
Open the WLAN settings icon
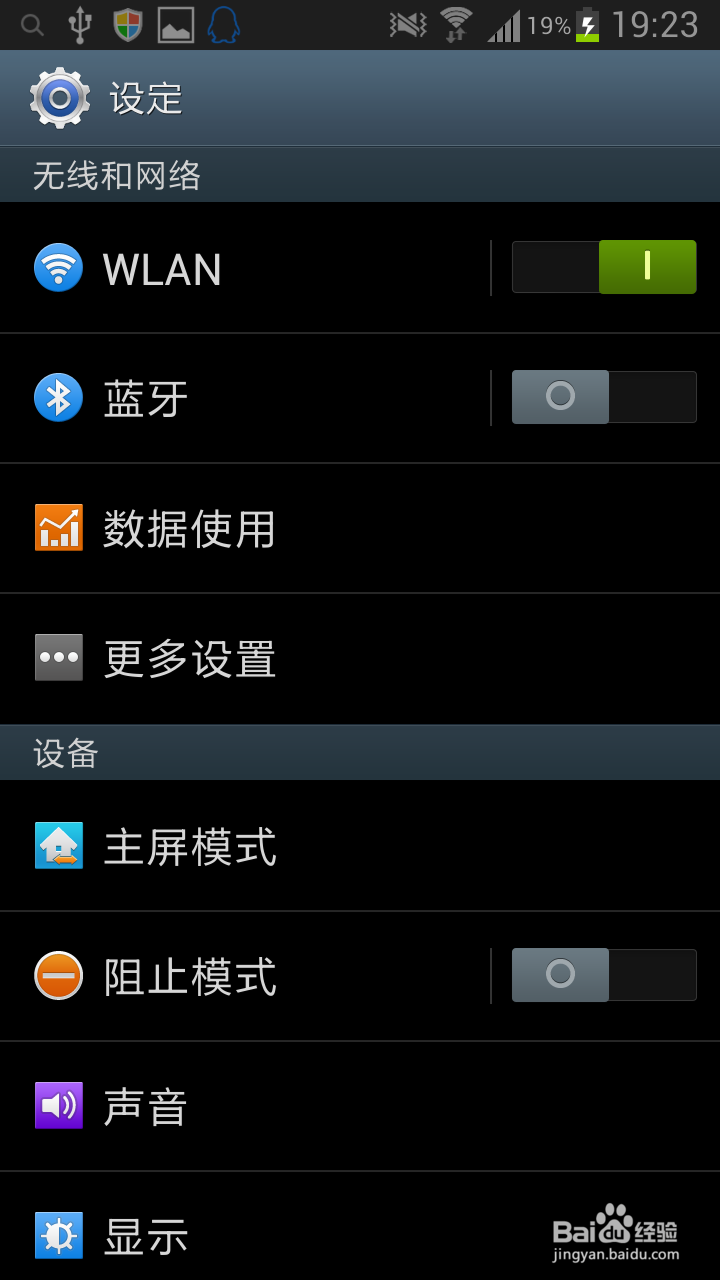coord(58,267)
